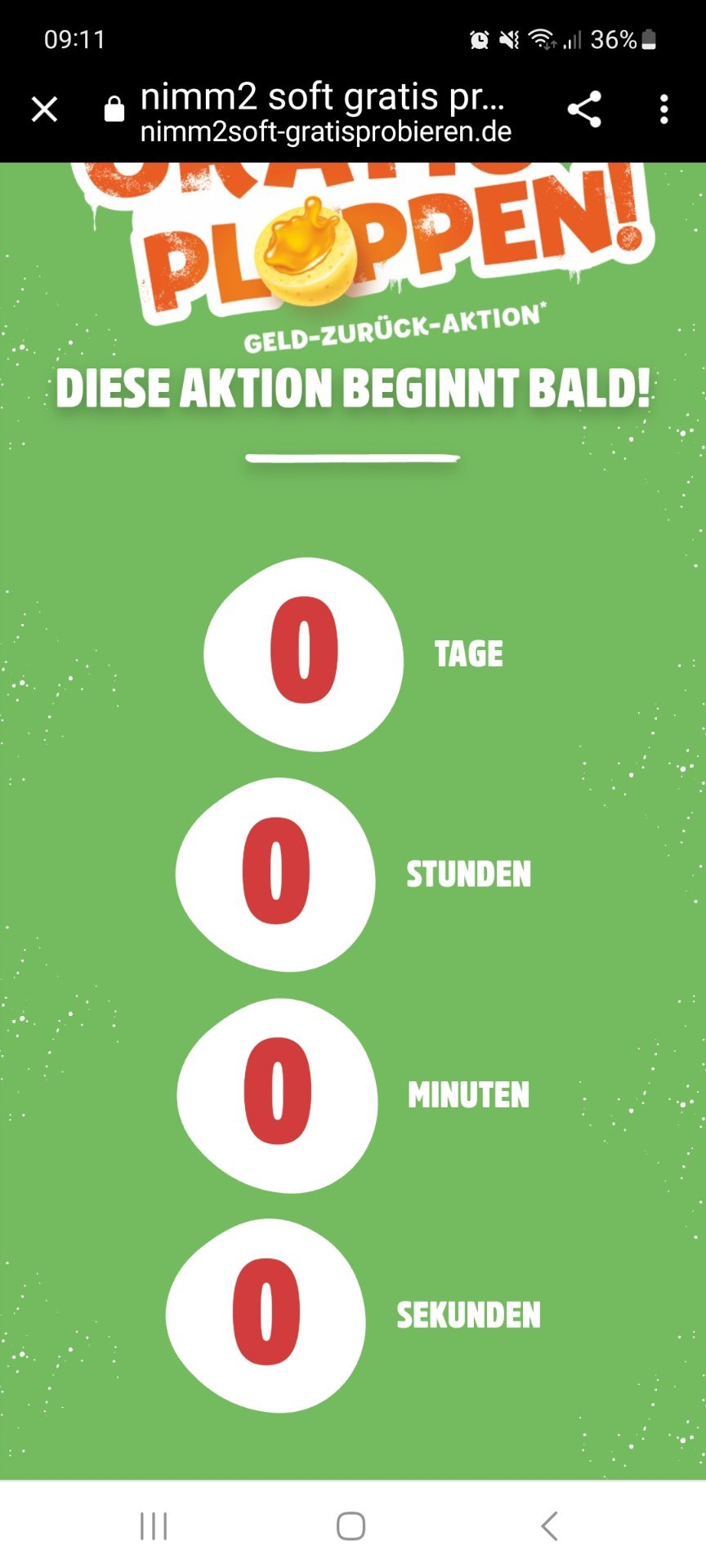This screenshot has height=1568, width=706.
Task: Go back using the system back button
Action: click(x=549, y=1525)
